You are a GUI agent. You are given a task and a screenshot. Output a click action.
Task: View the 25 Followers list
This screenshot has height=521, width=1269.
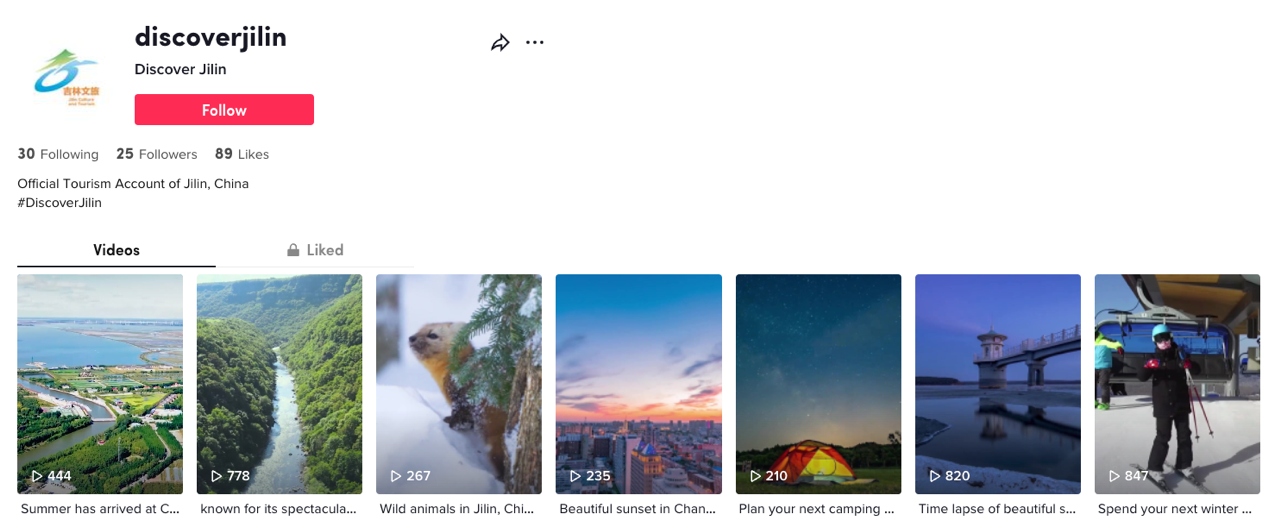pos(156,154)
